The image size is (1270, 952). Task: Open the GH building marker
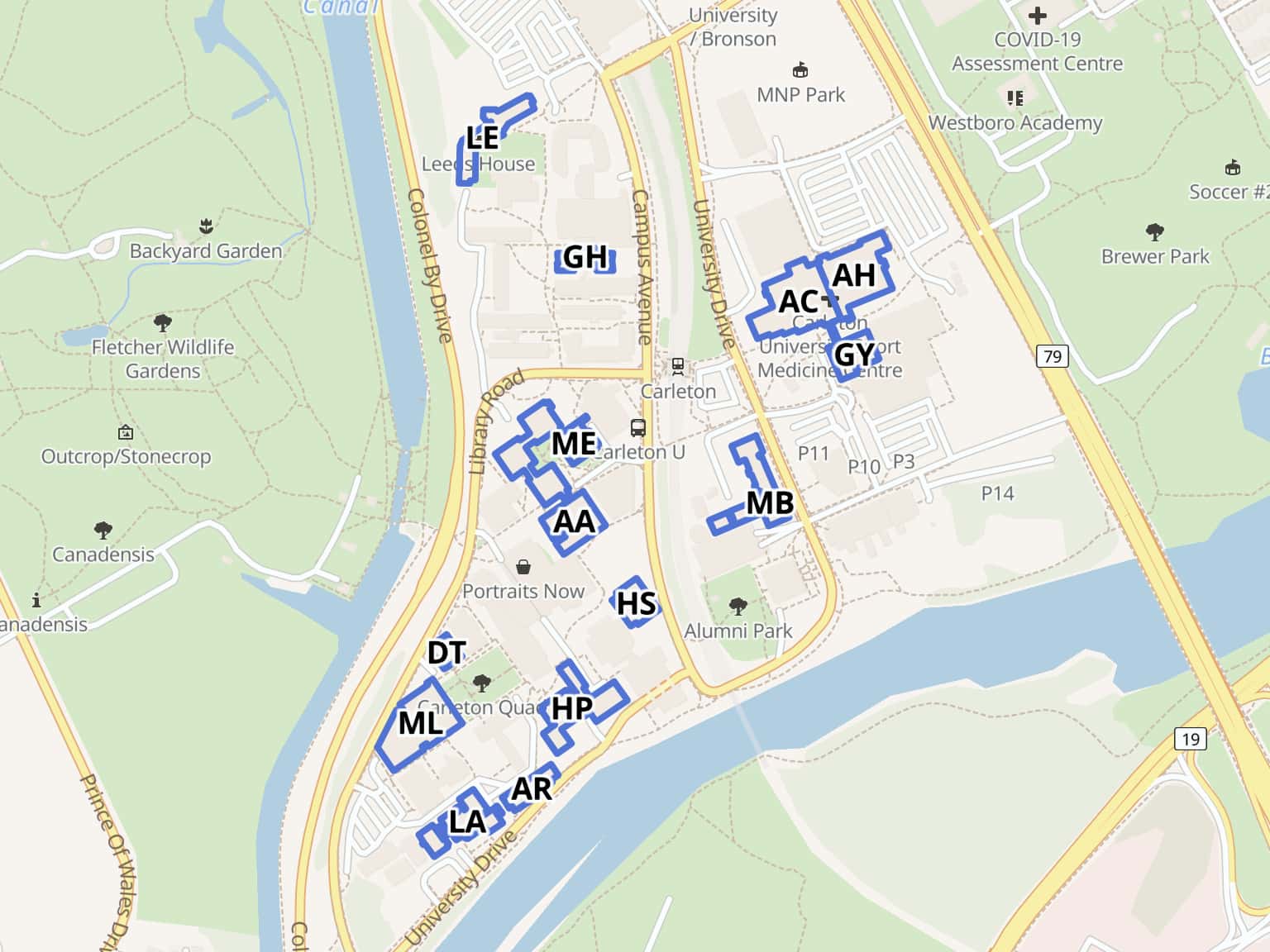(585, 259)
